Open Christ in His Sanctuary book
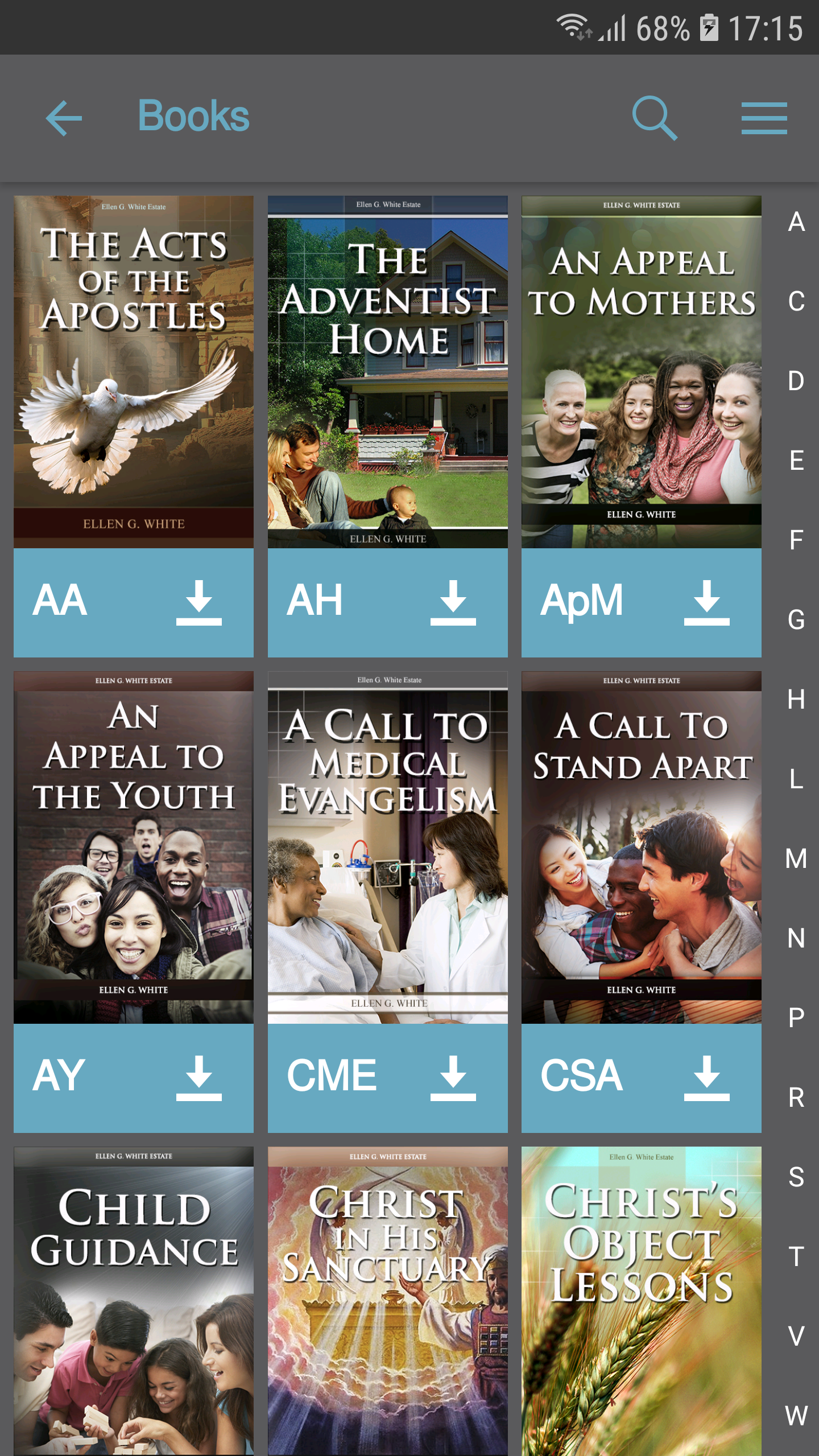 coord(387,1302)
